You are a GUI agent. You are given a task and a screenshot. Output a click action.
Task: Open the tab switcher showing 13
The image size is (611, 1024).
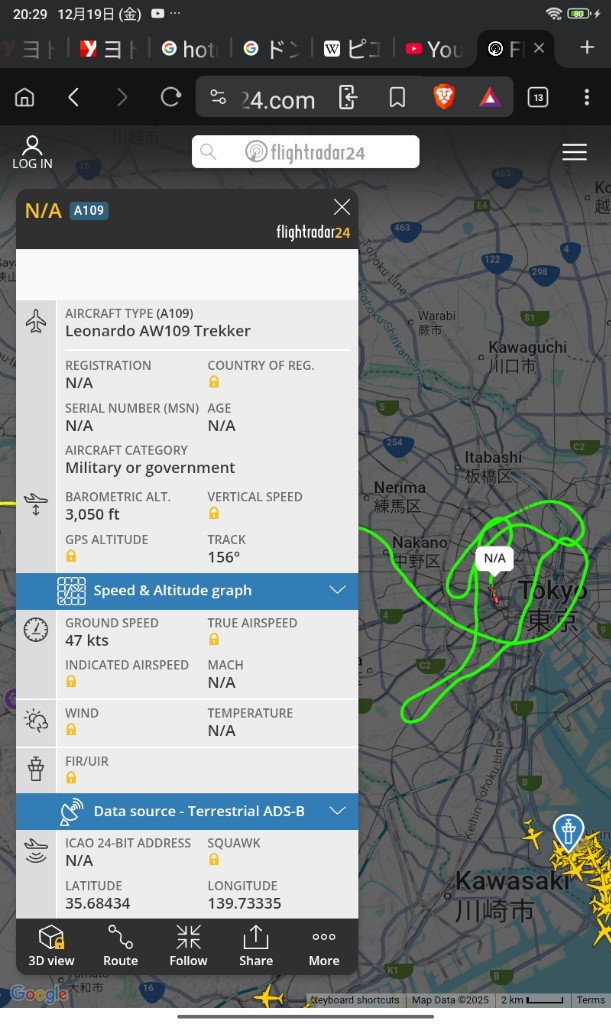pos(538,97)
